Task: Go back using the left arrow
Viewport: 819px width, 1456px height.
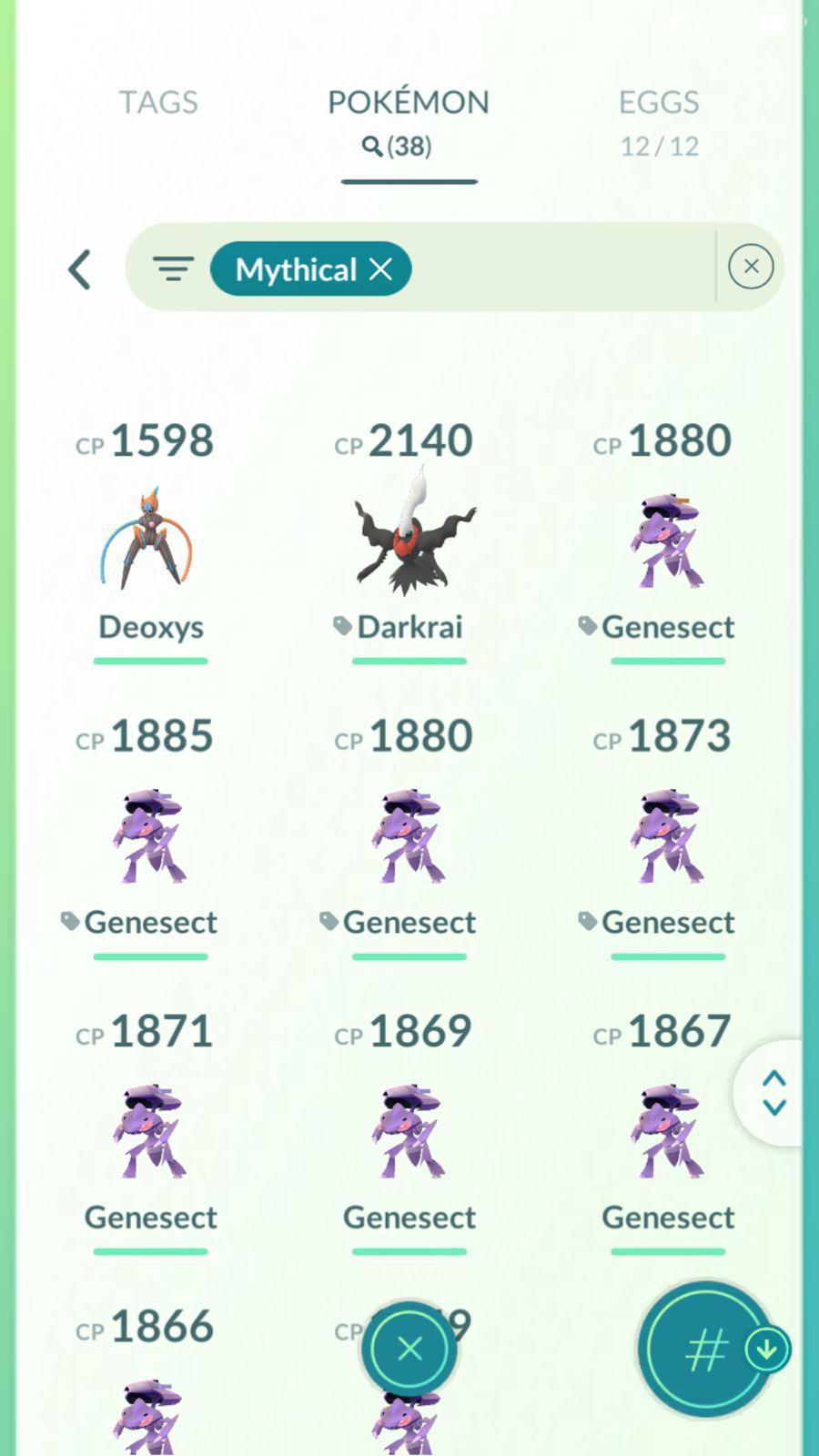Action: pyautogui.click(x=80, y=269)
